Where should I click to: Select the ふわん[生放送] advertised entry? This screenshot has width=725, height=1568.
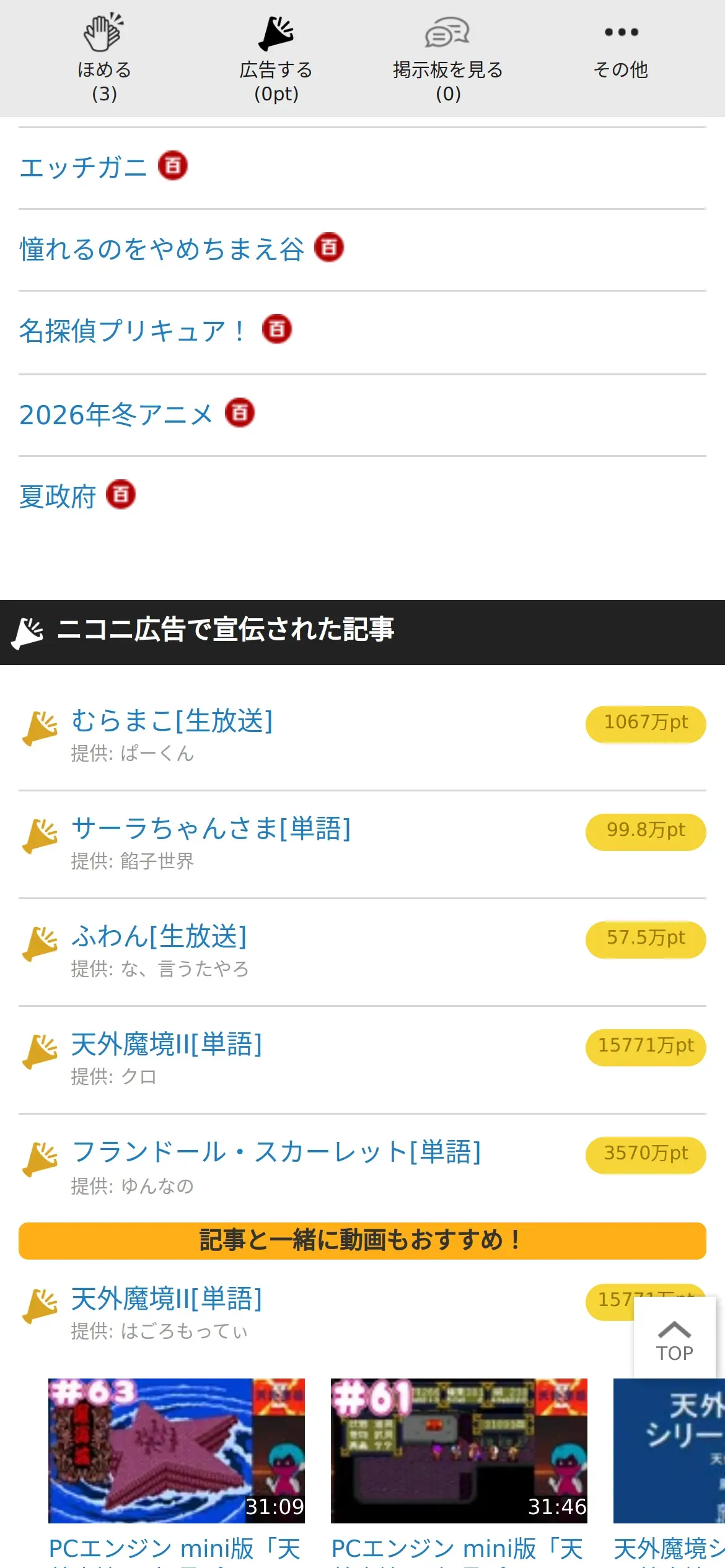(x=159, y=936)
